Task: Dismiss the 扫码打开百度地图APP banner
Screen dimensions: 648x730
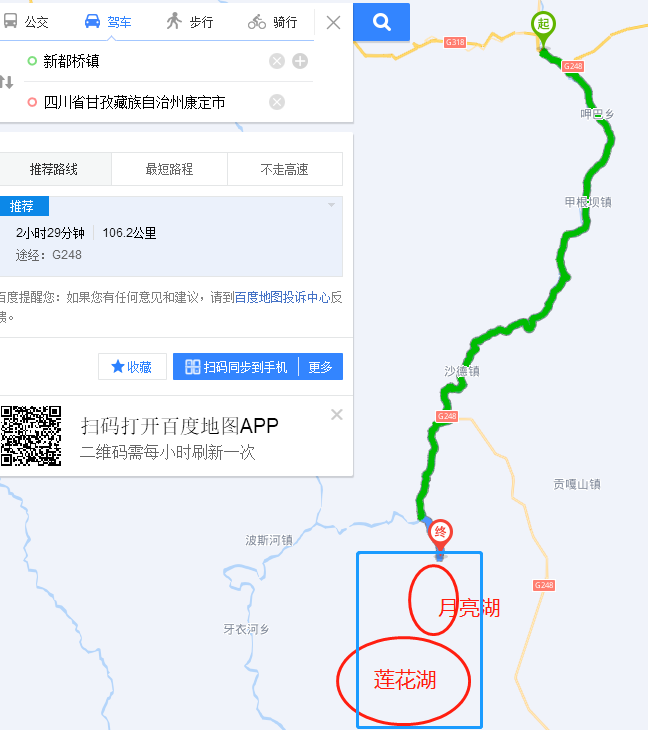Action: 337,414
